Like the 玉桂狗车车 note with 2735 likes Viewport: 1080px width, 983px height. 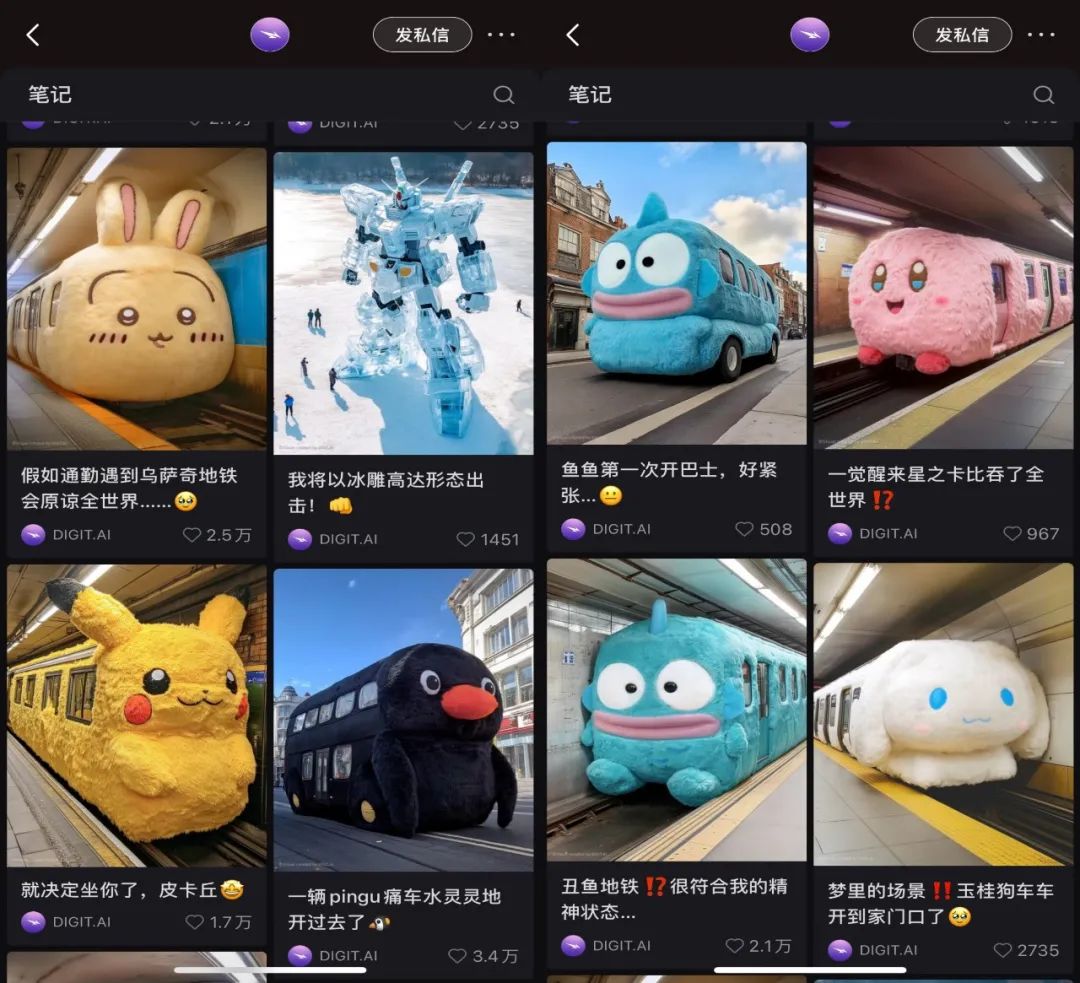point(1003,950)
